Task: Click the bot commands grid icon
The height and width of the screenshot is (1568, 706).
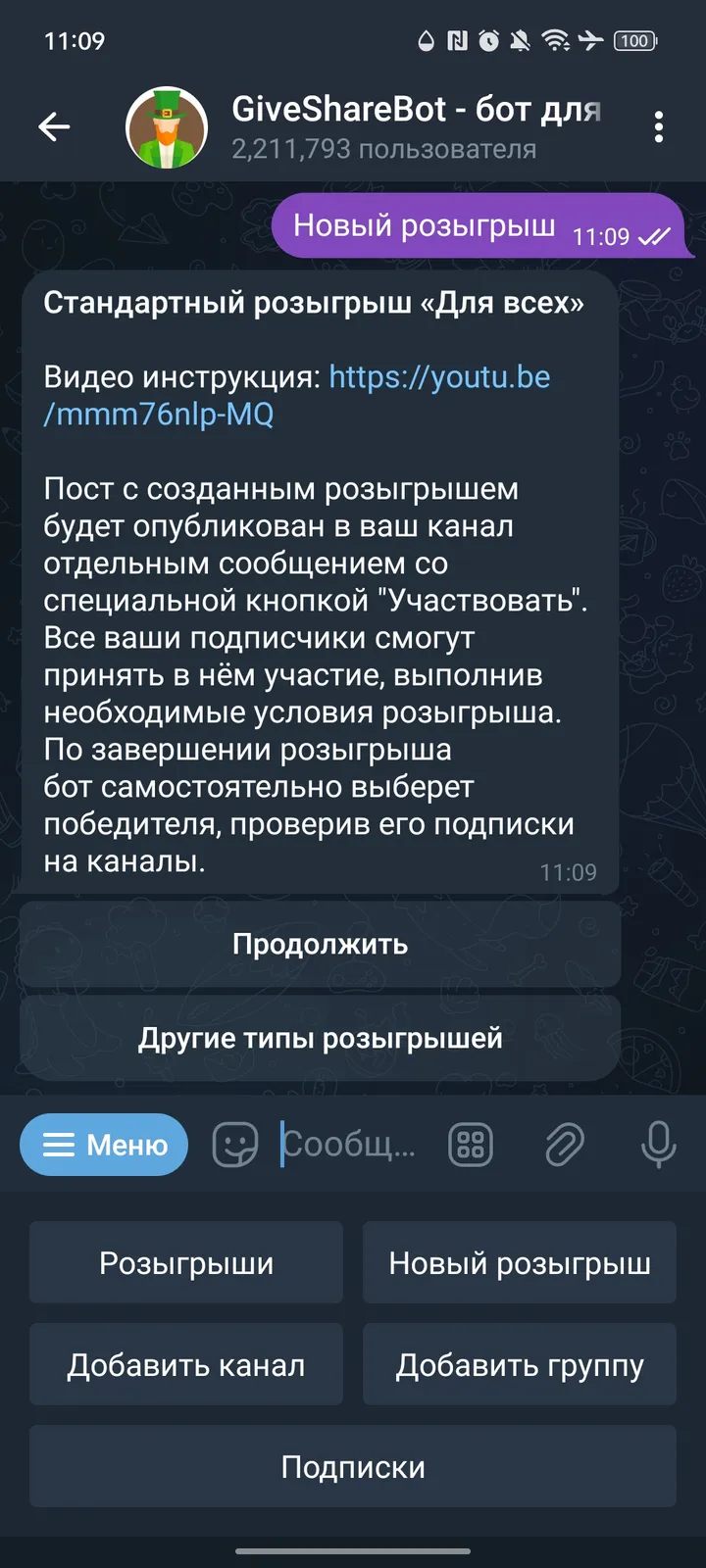Action: click(x=471, y=1144)
